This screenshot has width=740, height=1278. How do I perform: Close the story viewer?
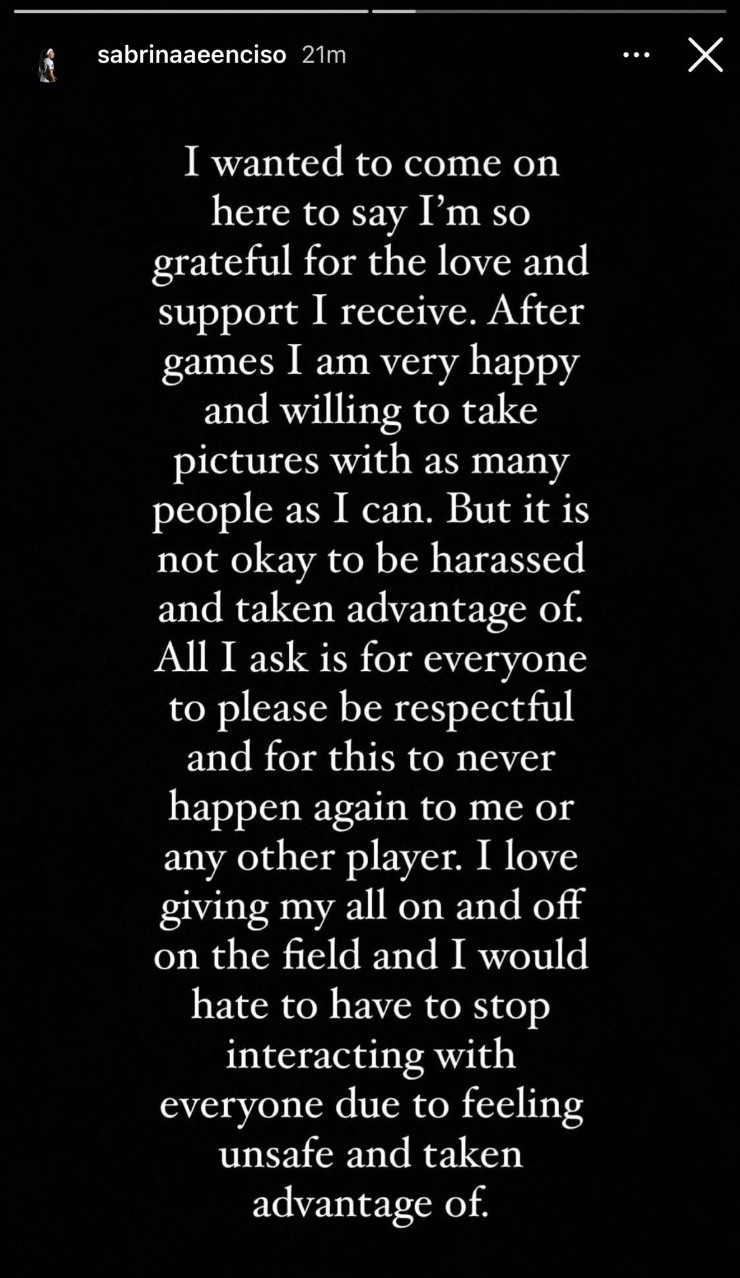click(x=705, y=55)
